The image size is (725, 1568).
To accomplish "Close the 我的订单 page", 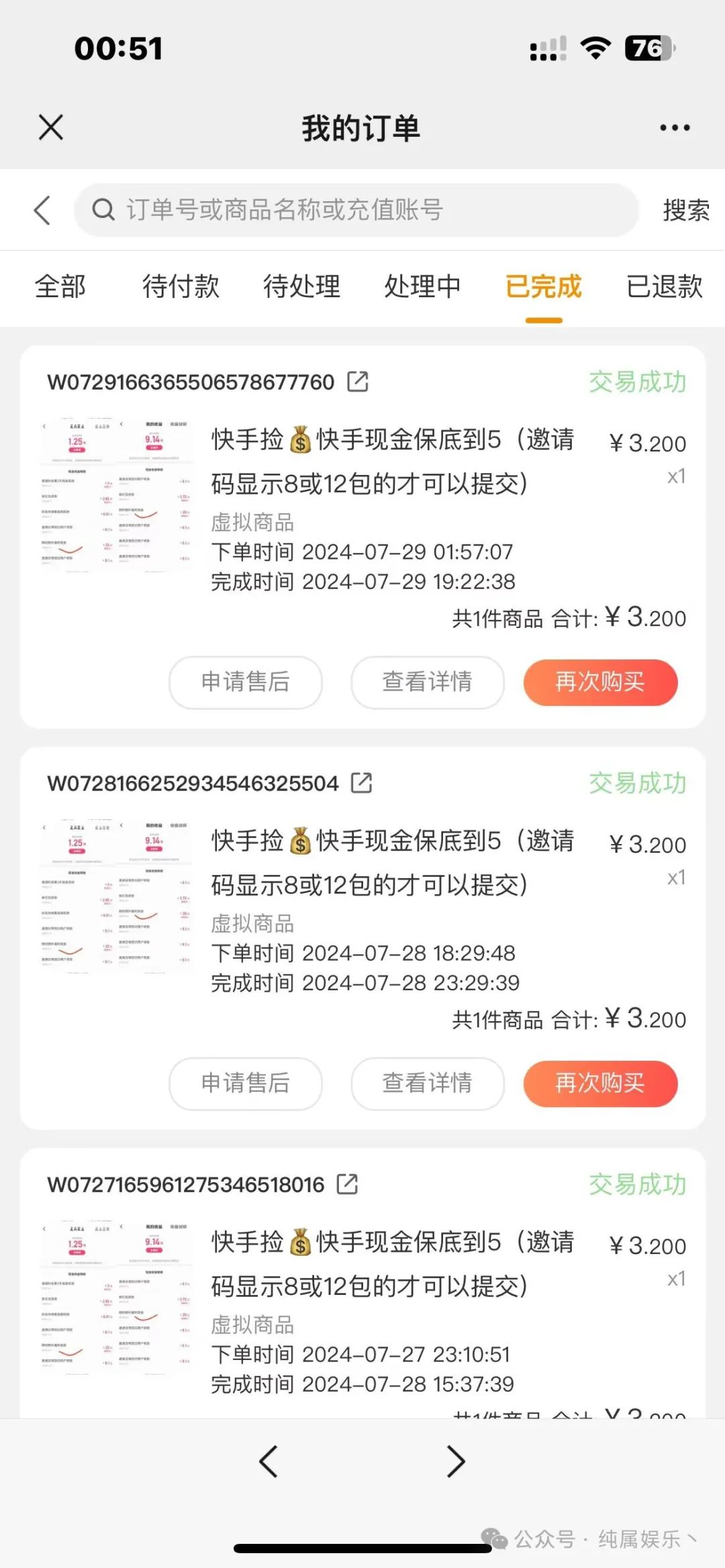I will pos(51,127).
